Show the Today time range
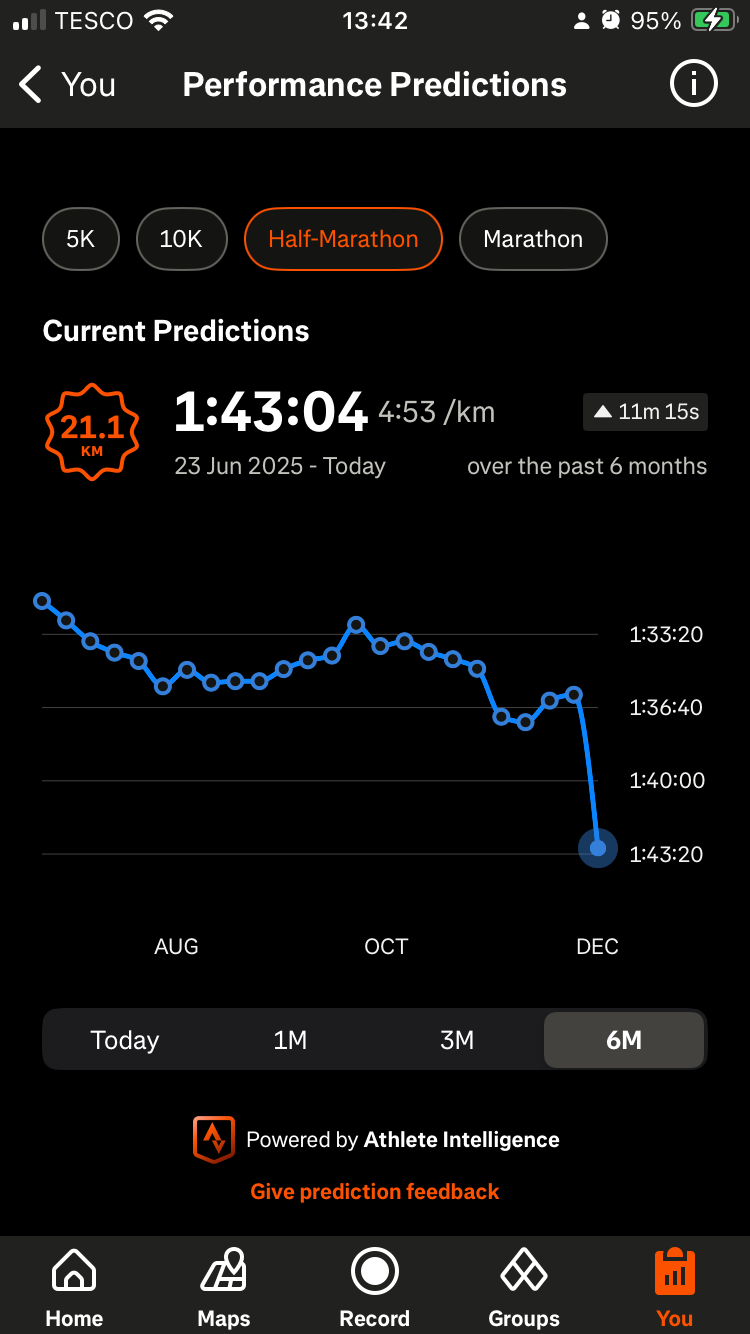The width and height of the screenshot is (750, 1334). coord(125,1040)
